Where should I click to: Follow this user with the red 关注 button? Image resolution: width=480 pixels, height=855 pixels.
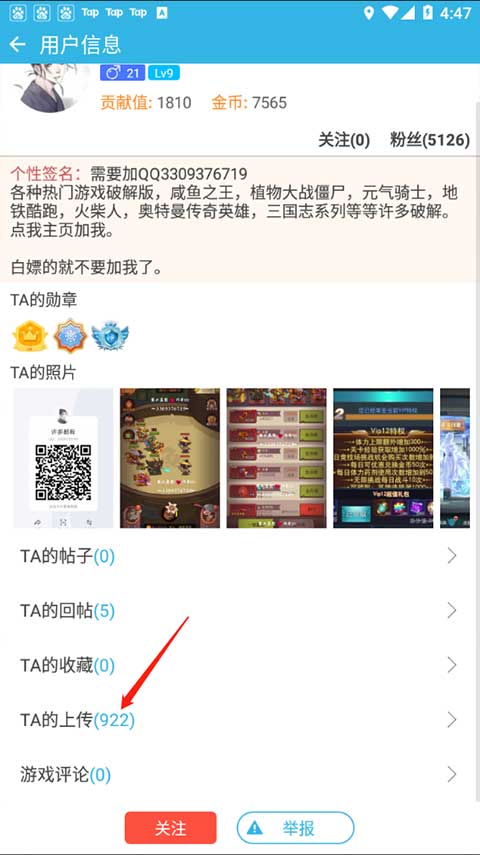pos(171,828)
